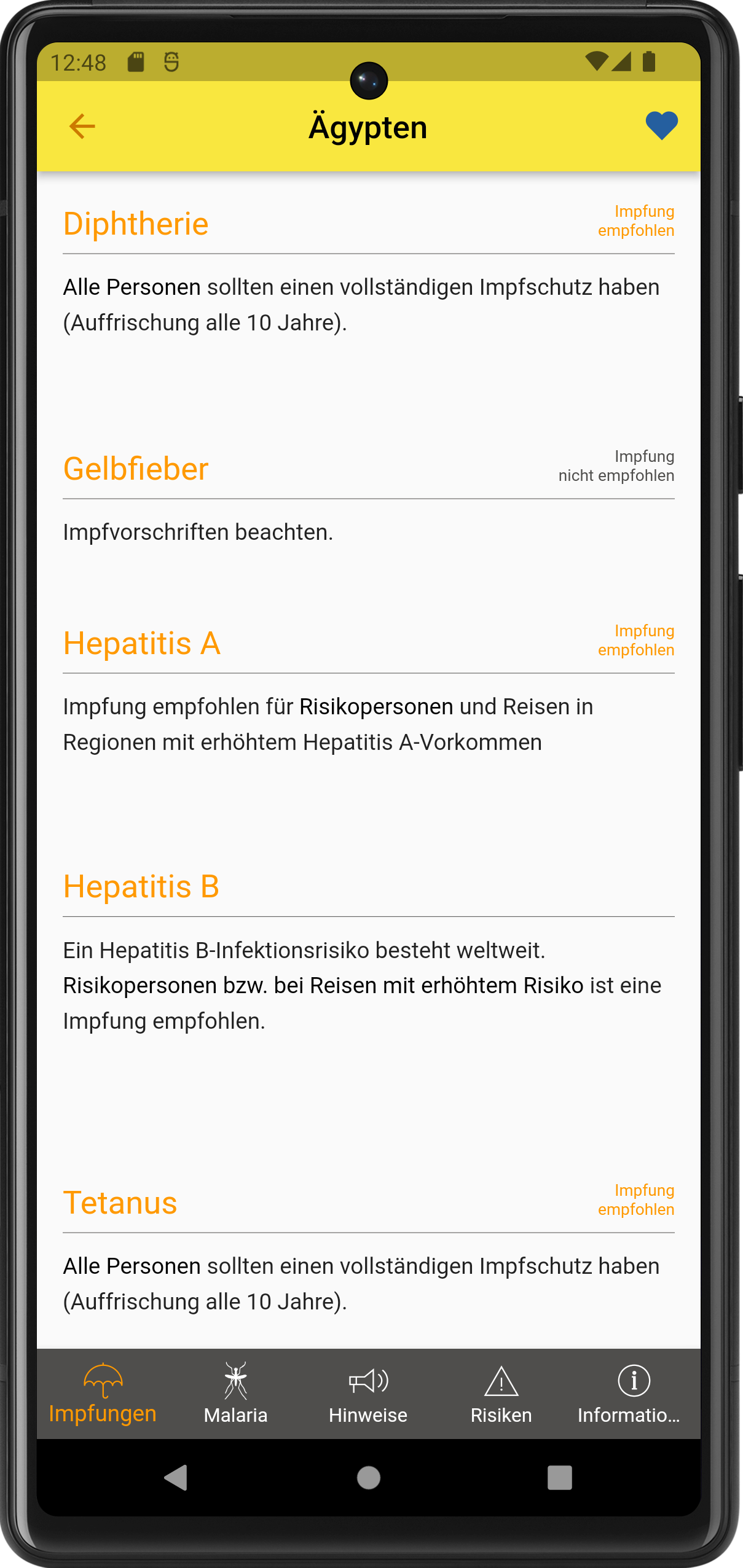
Task: Open recent apps via square button
Action: 559,1478
